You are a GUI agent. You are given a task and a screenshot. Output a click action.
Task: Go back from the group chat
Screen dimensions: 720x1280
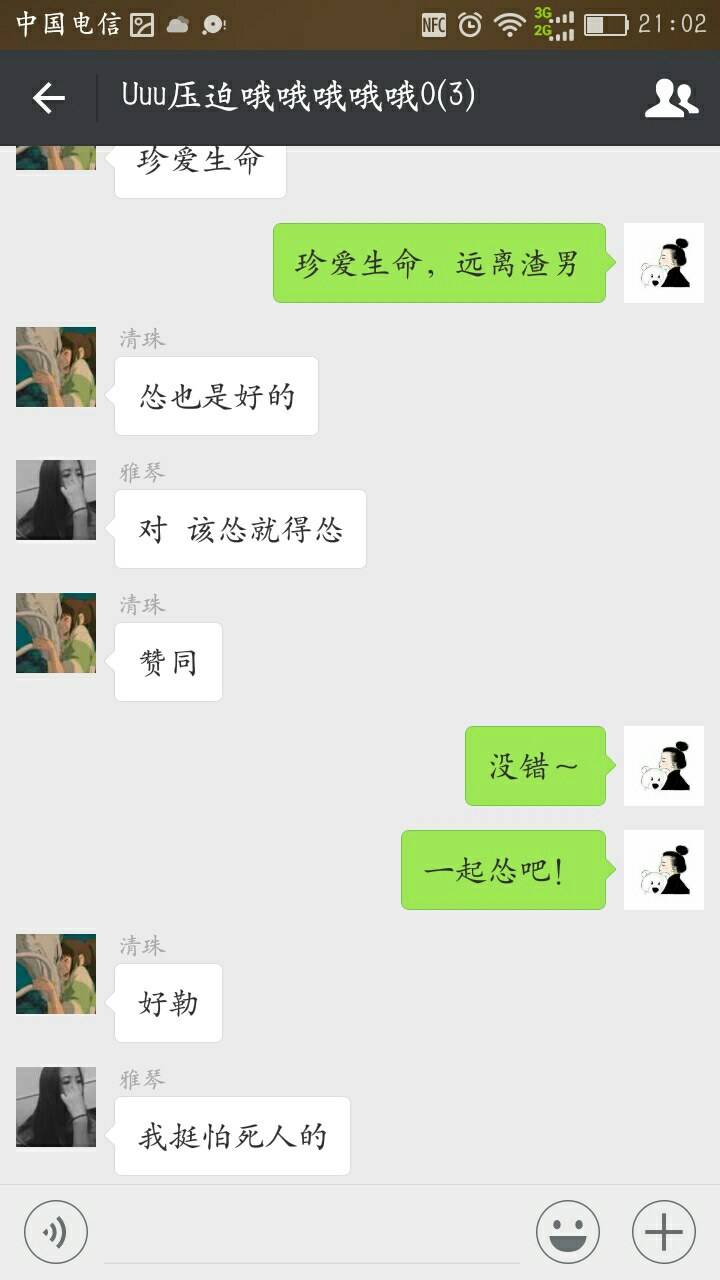click(x=48, y=98)
